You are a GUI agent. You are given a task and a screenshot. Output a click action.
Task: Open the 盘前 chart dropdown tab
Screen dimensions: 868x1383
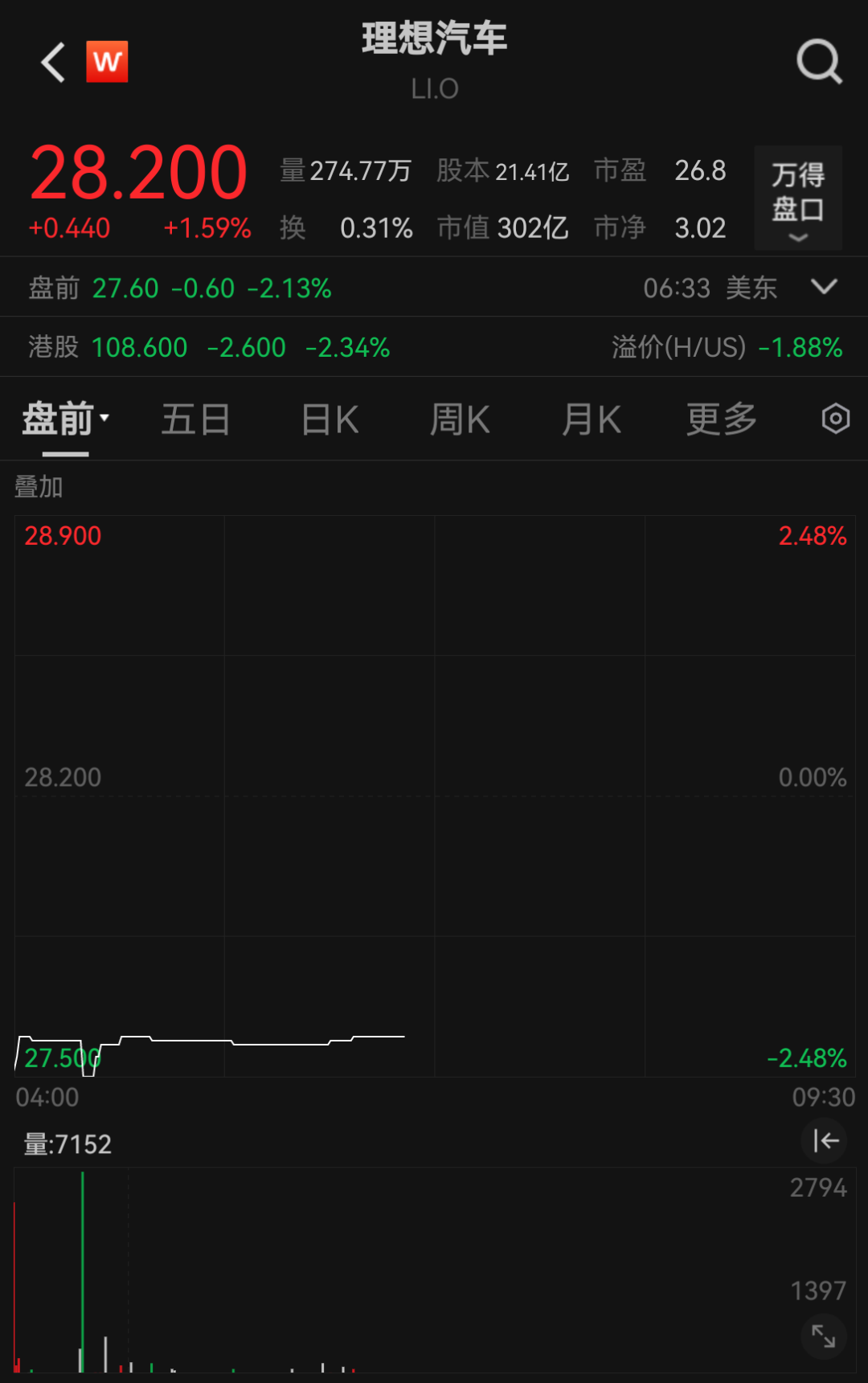66,419
